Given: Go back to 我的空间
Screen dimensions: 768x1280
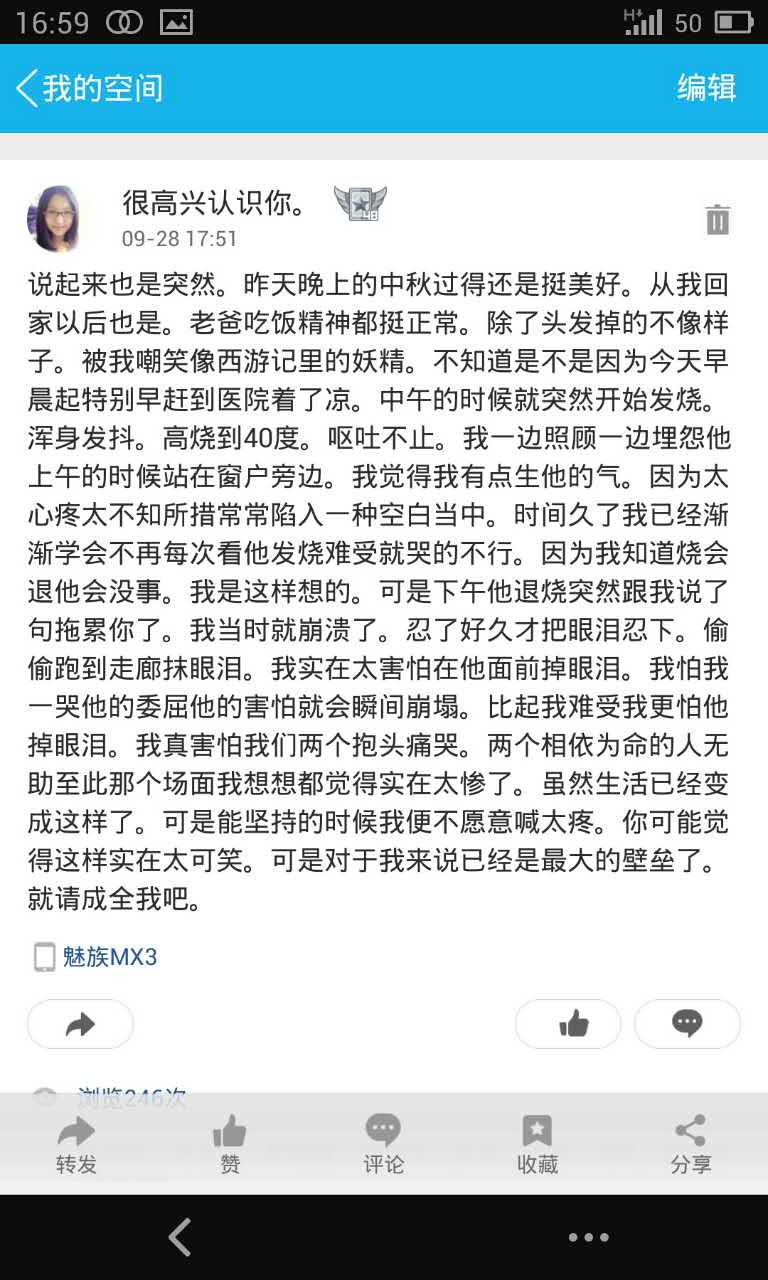Looking at the screenshot, I should coord(88,89).
